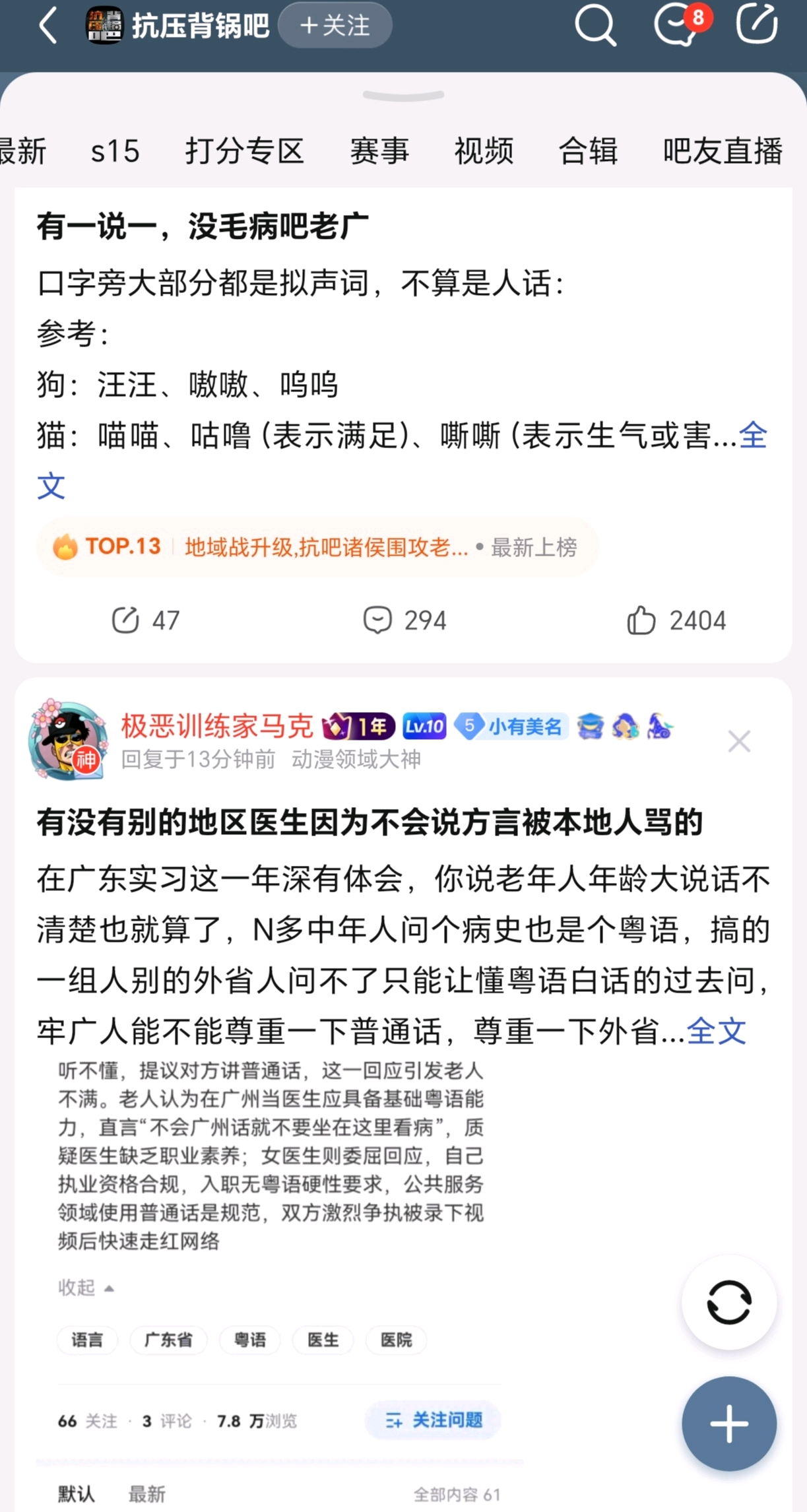Expand 全文 of the doctor dialect post
Viewport: 807px width, 1512px height.
717,1031
